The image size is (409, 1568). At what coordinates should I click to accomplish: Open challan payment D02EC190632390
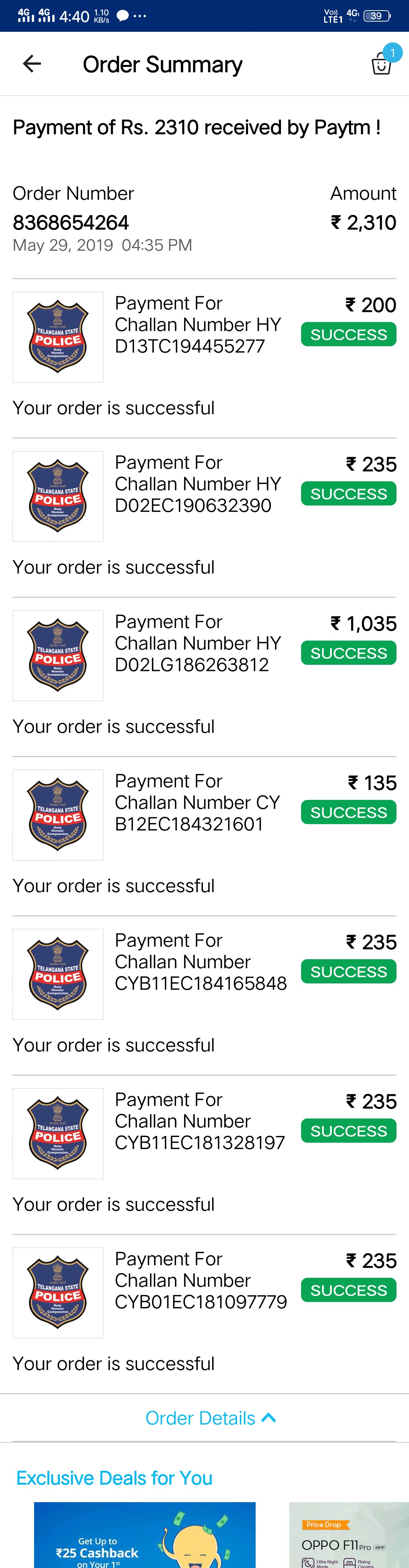point(197,484)
